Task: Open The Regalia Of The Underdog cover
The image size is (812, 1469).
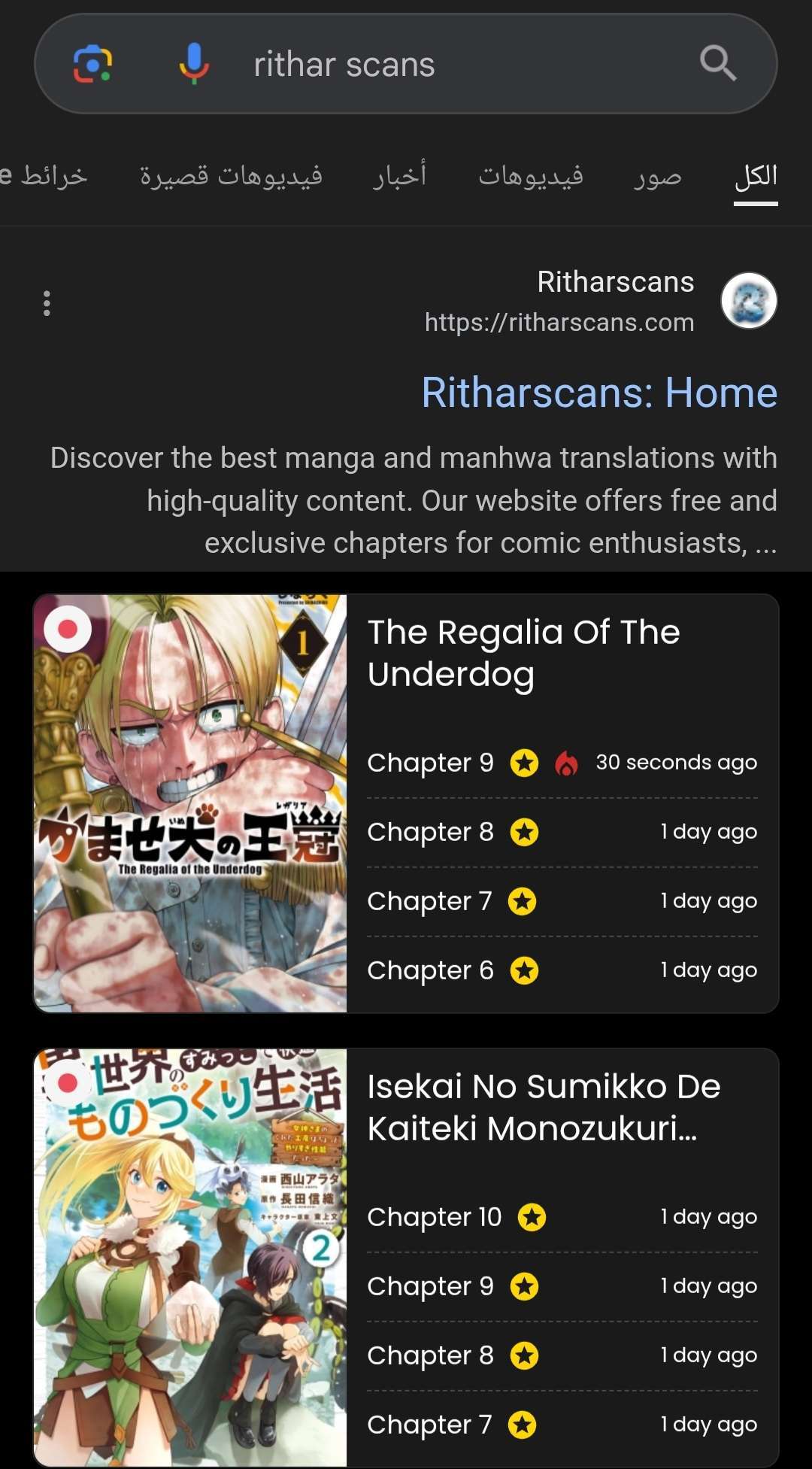Action: point(190,803)
